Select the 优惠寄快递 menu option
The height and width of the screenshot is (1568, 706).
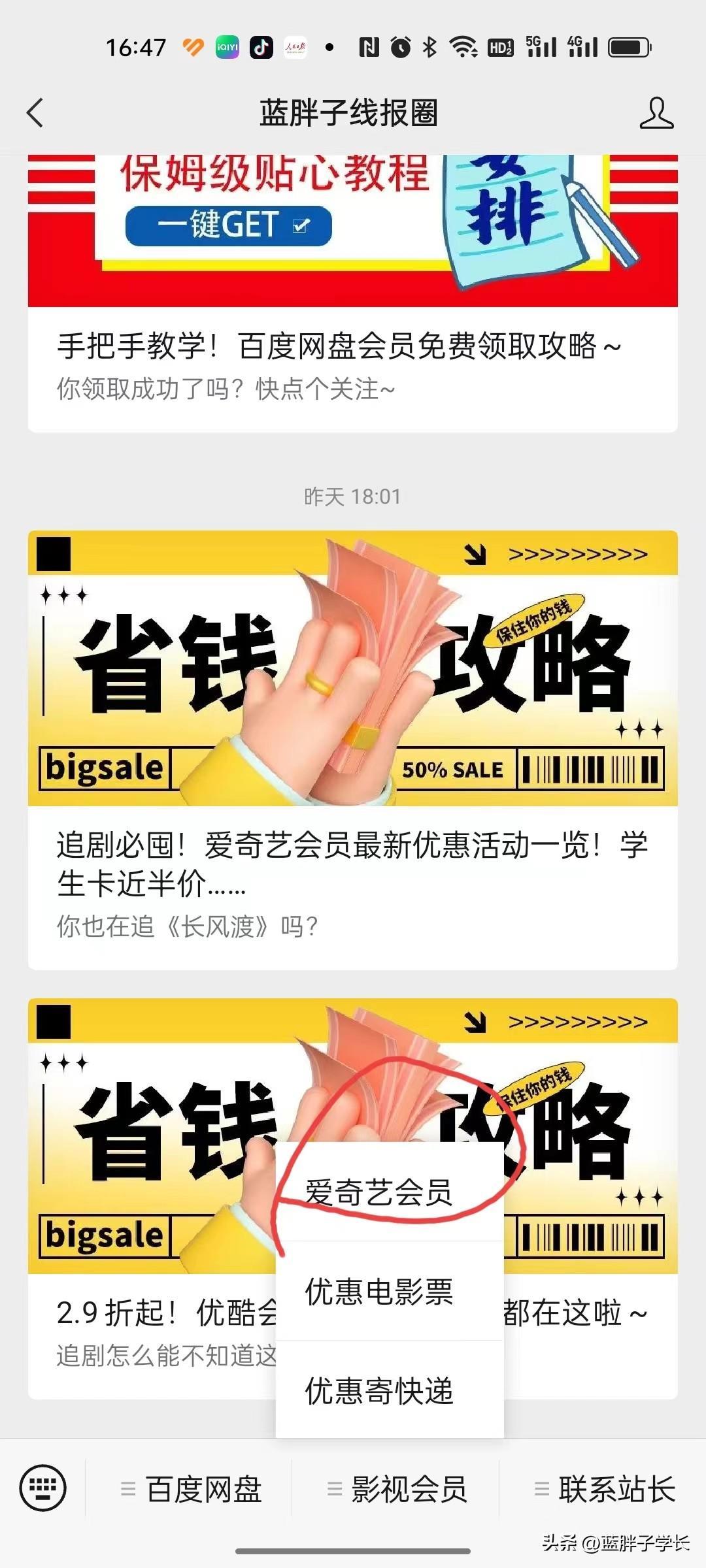[379, 1390]
